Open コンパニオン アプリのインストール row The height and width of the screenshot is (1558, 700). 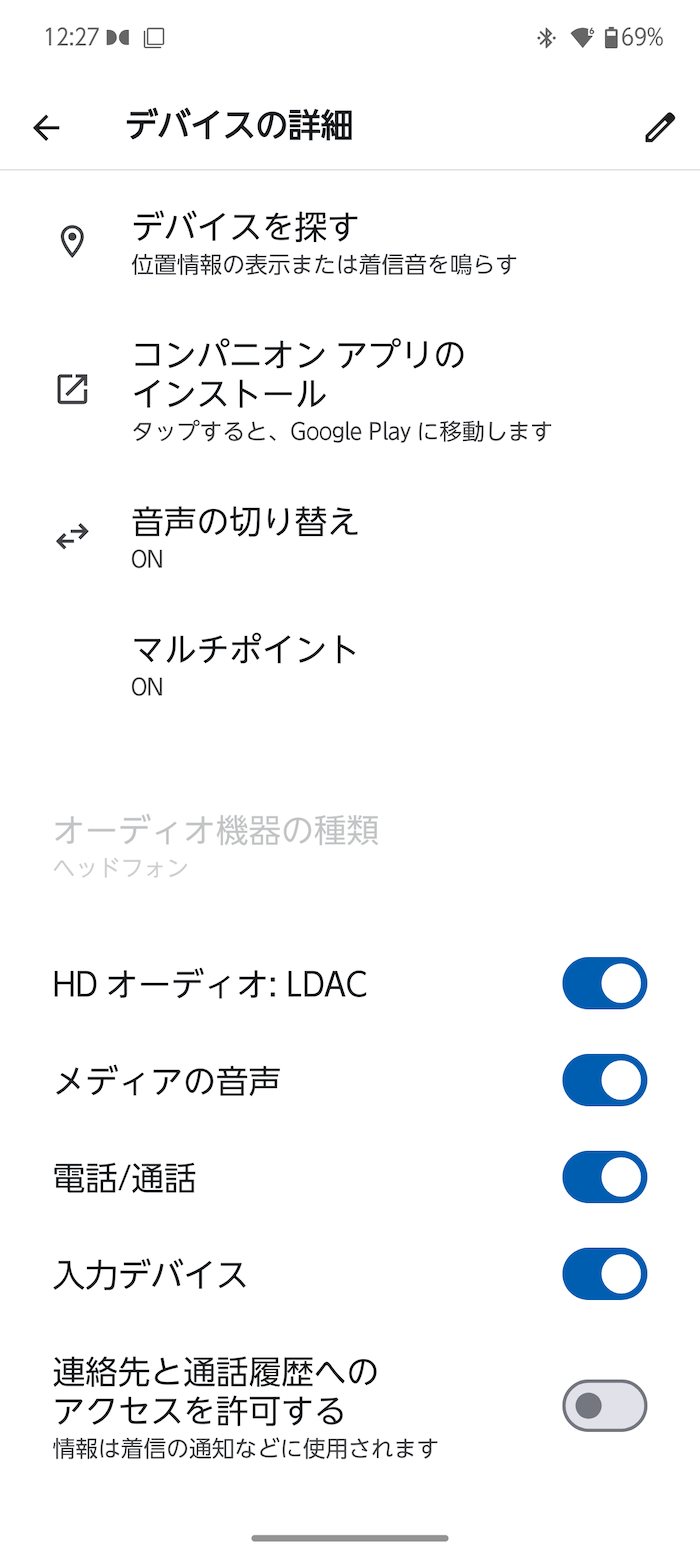click(350, 389)
